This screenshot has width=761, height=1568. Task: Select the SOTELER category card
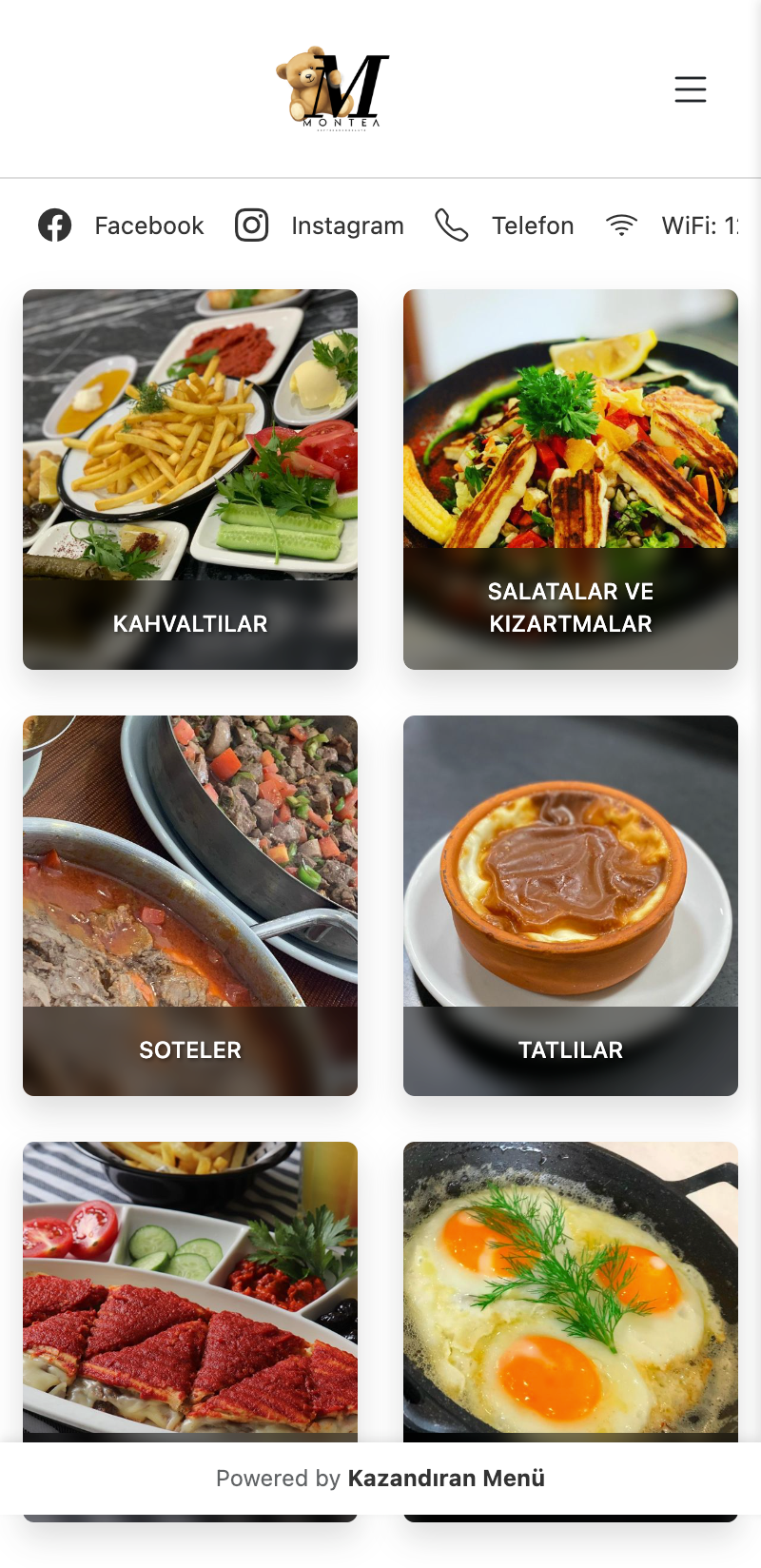[190, 905]
